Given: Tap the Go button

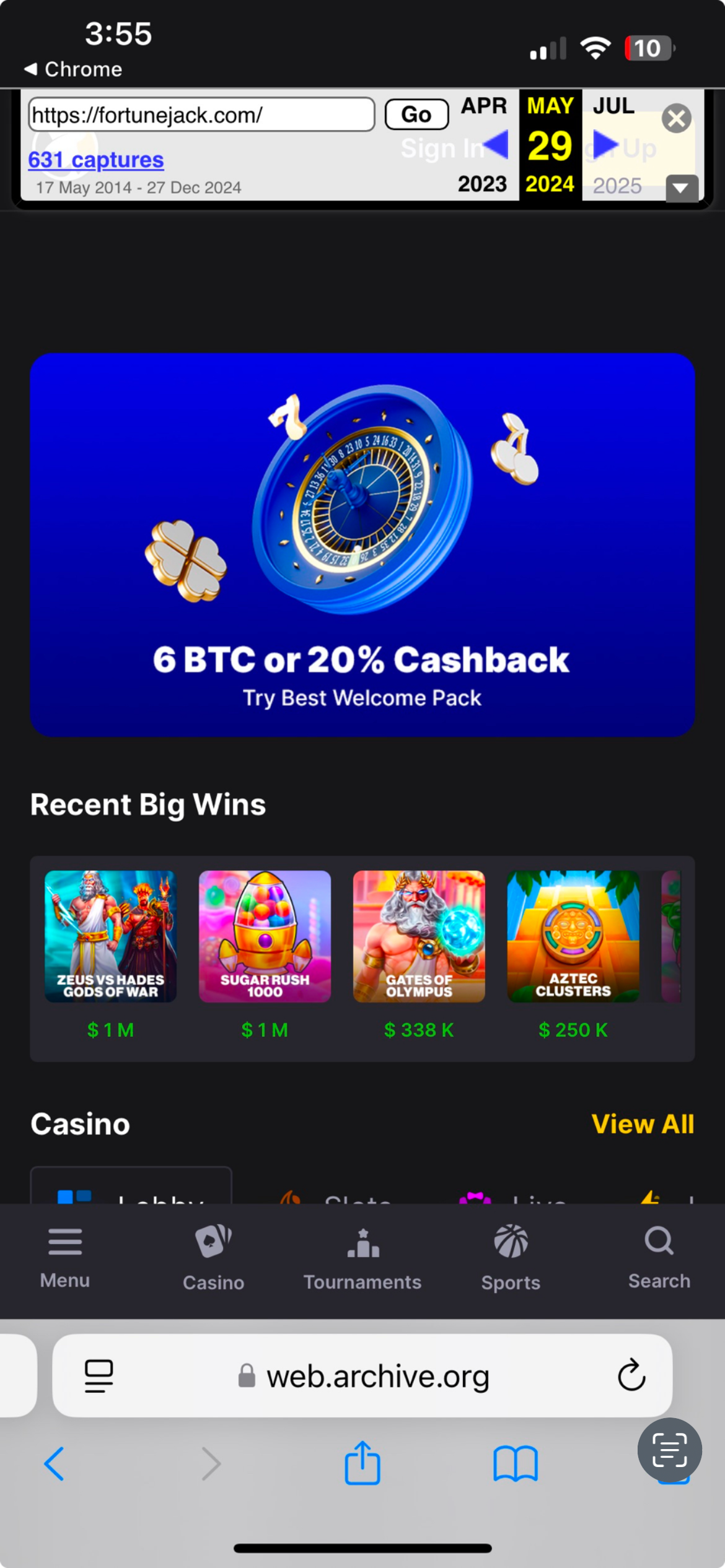Looking at the screenshot, I should click(x=416, y=115).
